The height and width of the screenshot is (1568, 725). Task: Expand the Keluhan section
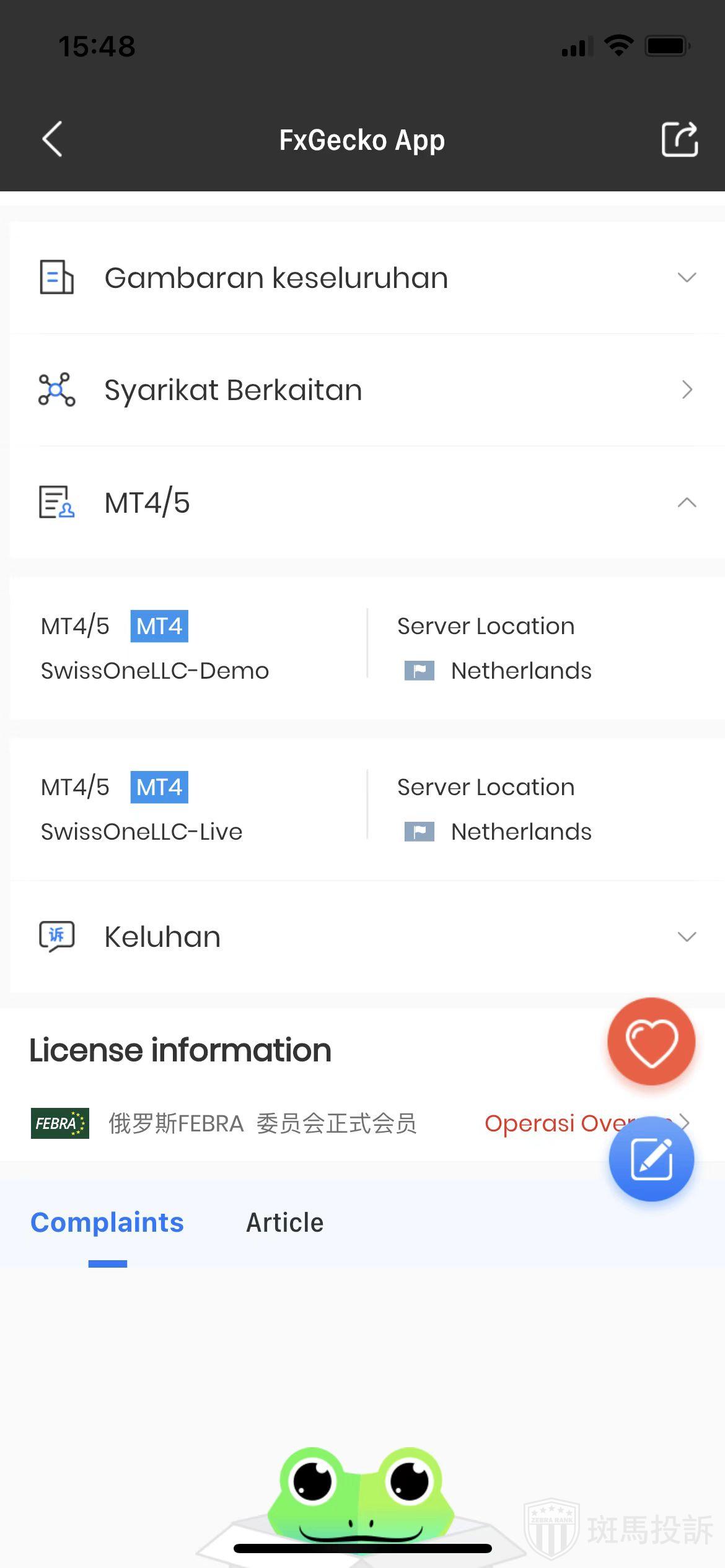(686, 936)
